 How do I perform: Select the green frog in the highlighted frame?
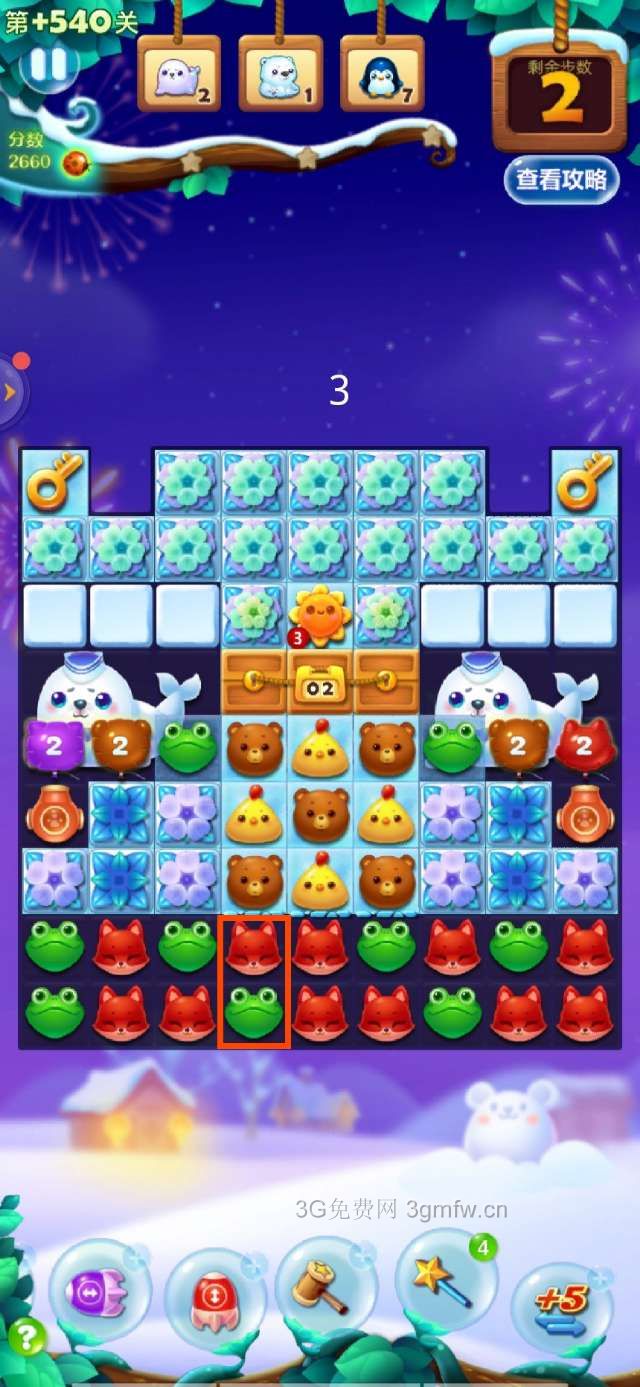[x=254, y=1012]
